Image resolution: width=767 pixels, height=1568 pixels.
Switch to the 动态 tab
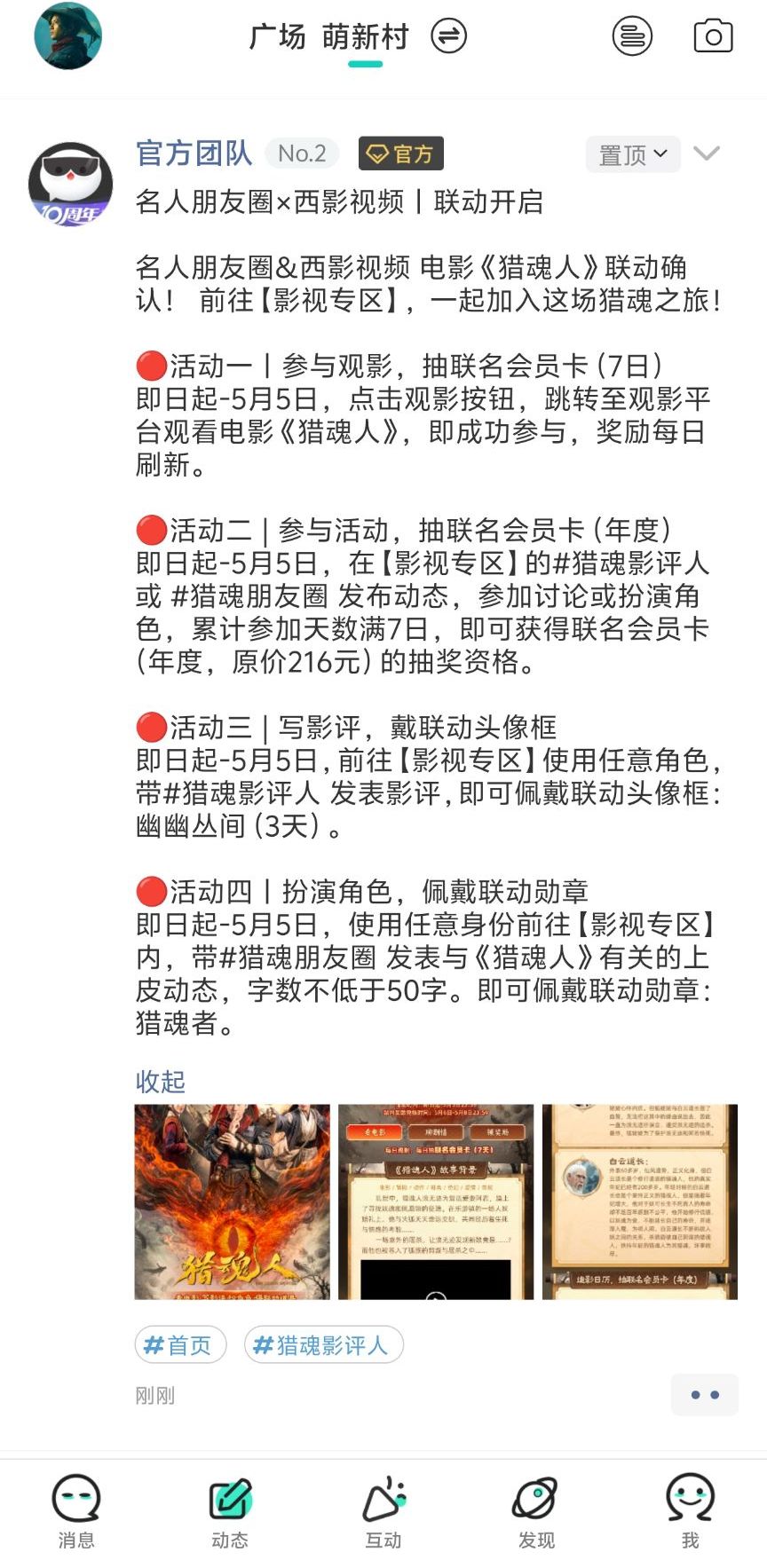tap(230, 1511)
